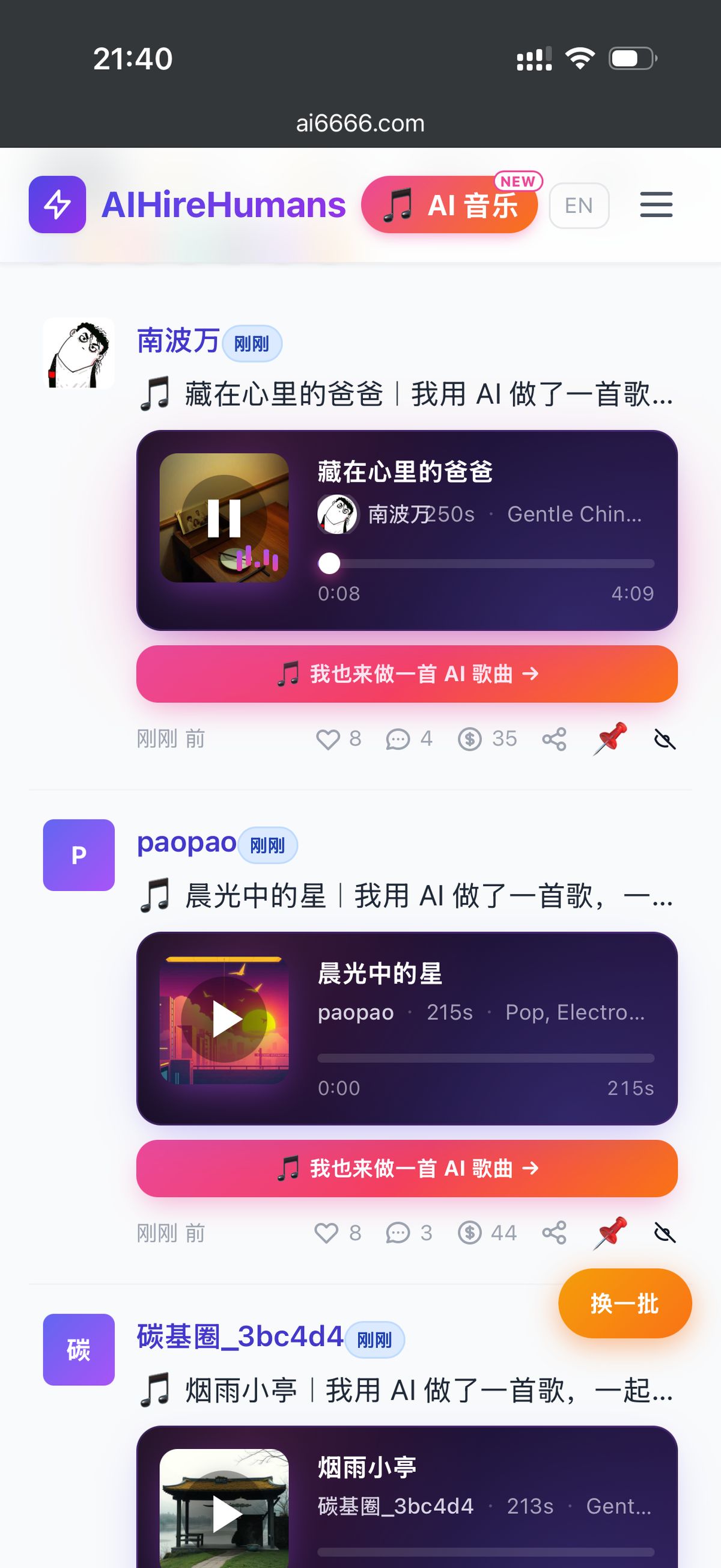Open the hamburger menu
The width and height of the screenshot is (721, 1568).
(656, 204)
